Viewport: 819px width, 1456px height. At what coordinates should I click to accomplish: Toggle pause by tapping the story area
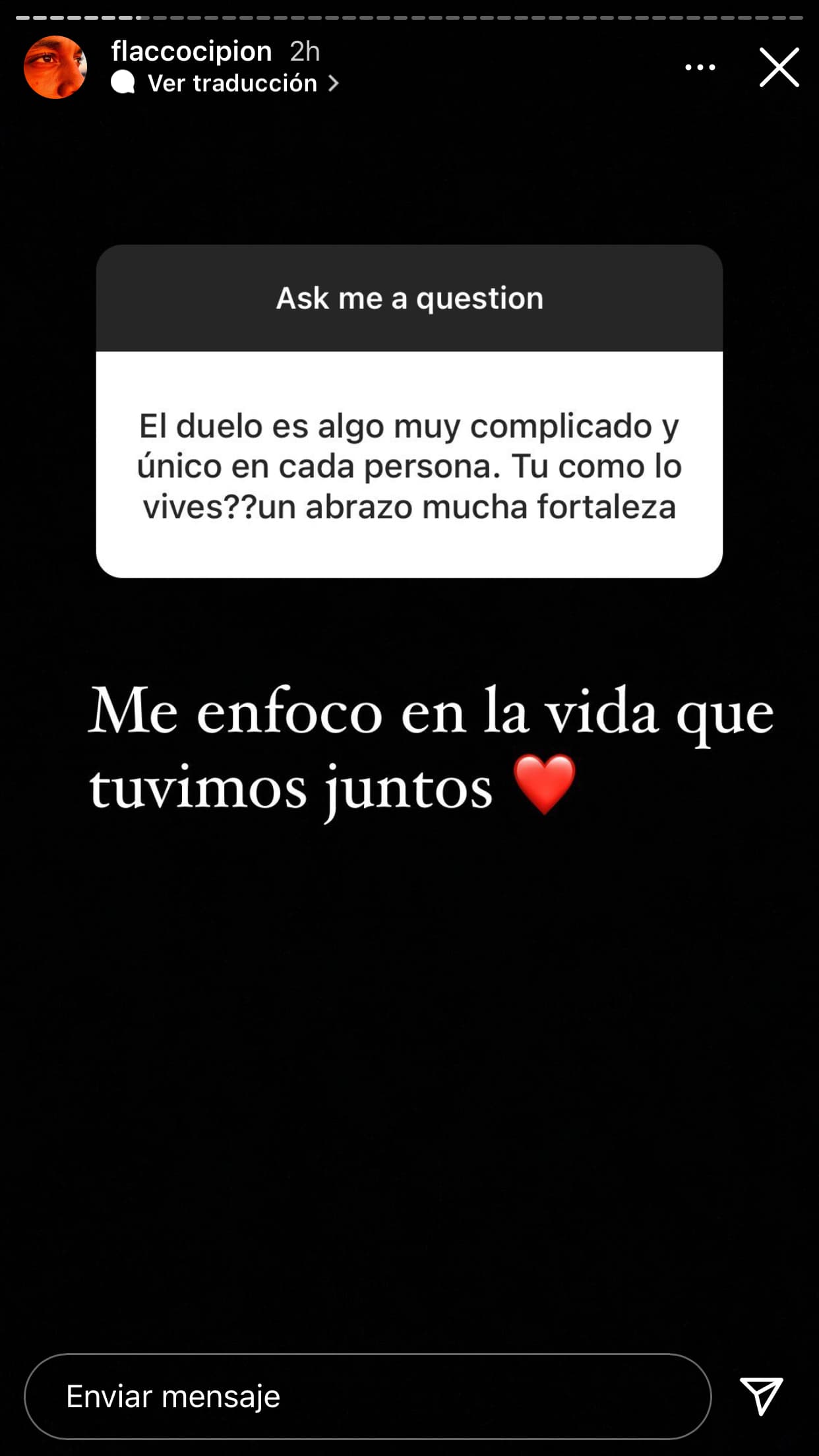tap(409, 1055)
